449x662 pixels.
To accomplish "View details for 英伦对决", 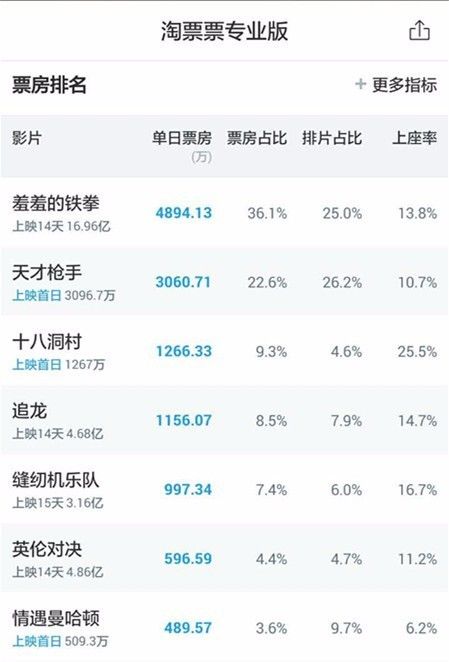I will 224,558.
